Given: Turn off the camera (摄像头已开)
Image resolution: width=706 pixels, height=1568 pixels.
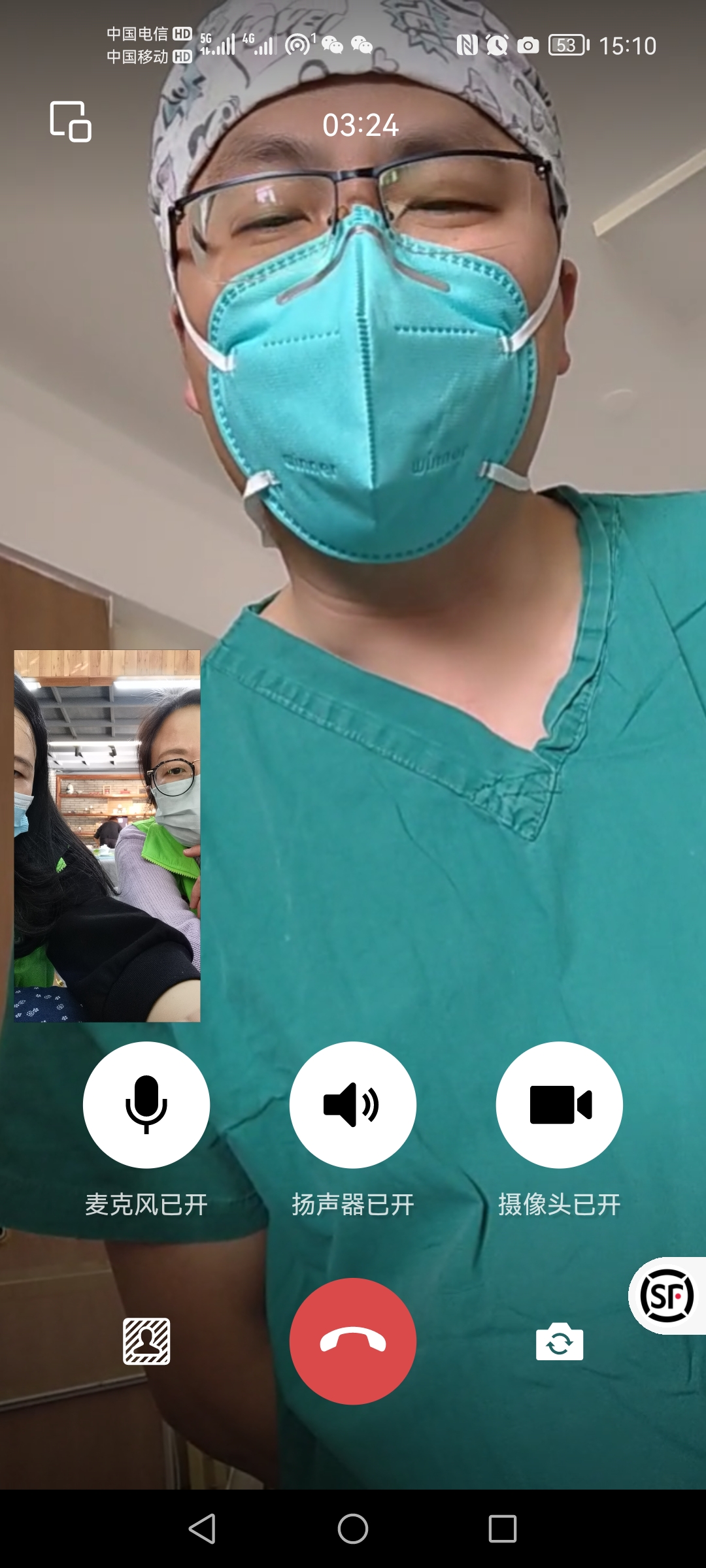Looking at the screenshot, I should (560, 1105).
